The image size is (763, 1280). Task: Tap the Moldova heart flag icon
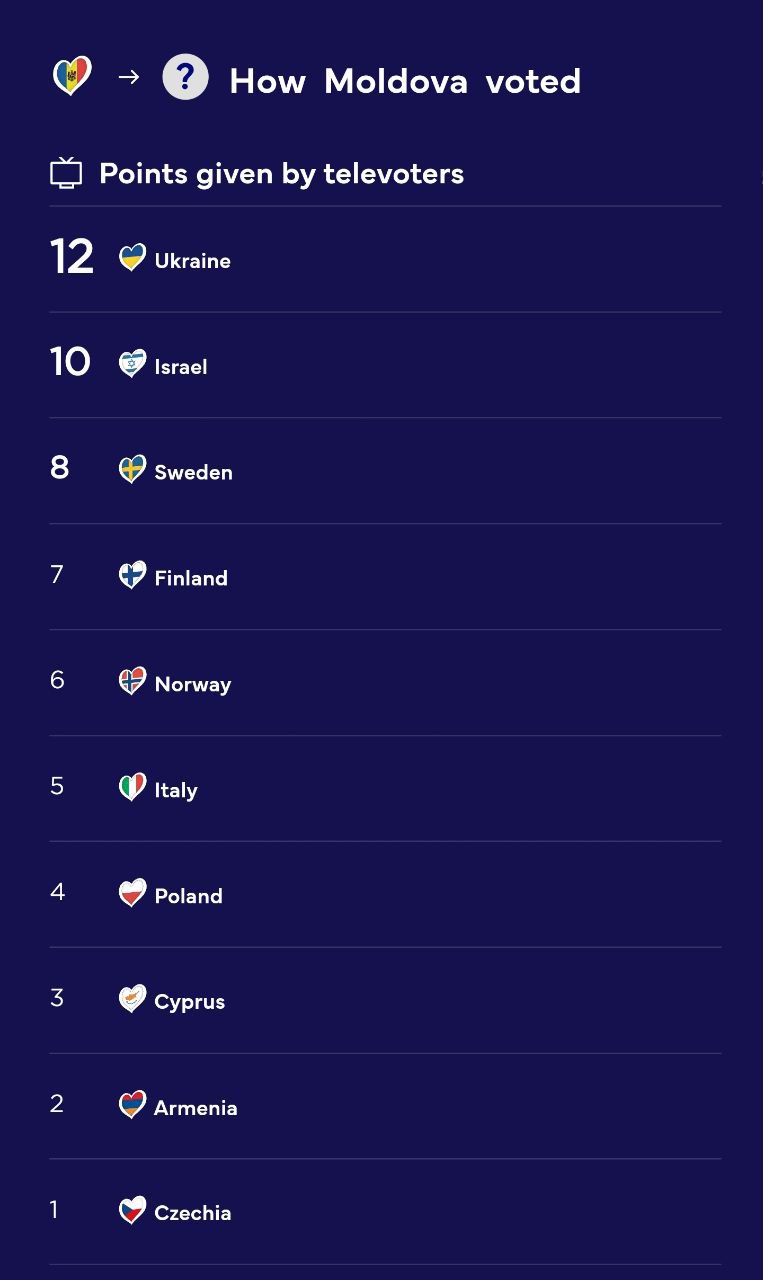72,76
